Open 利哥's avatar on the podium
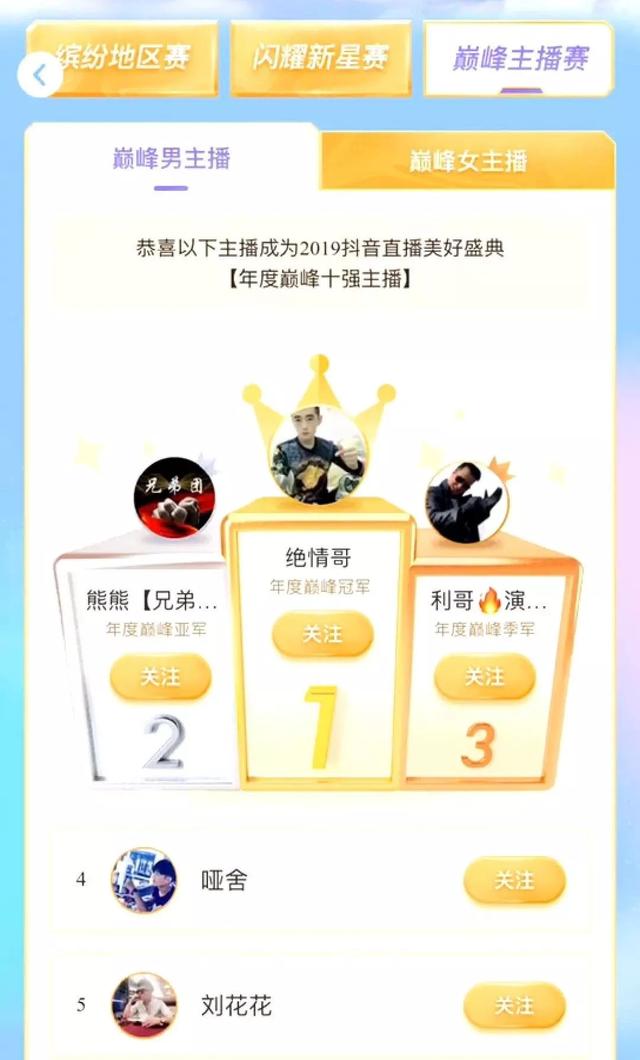The image size is (640, 1060). coord(466,501)
